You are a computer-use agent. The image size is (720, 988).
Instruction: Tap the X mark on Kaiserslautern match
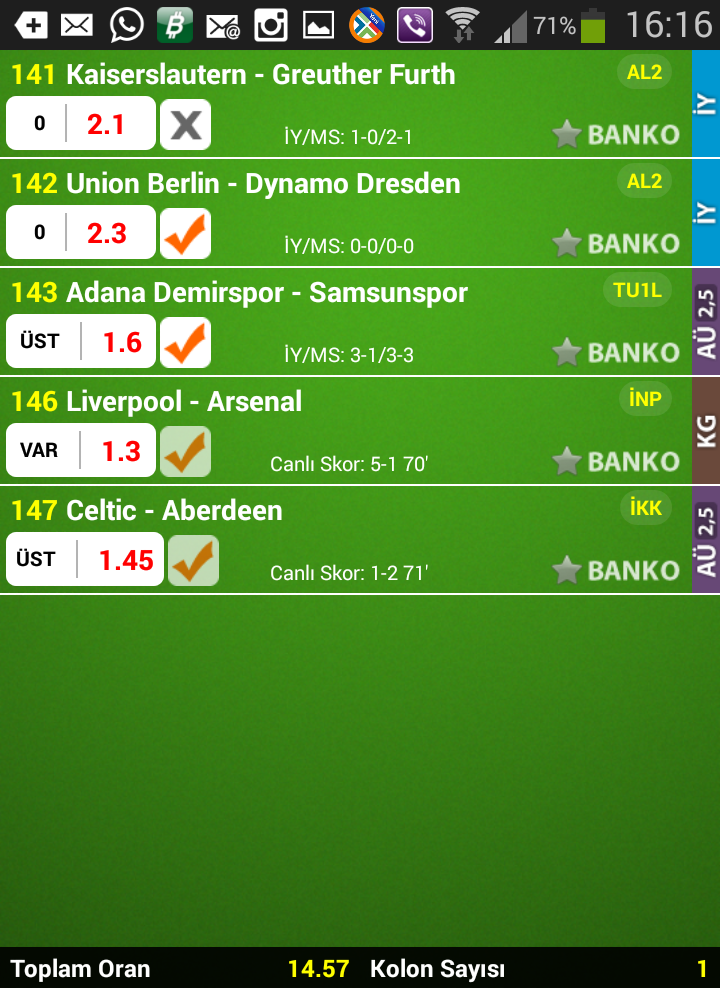click(x=185, y=124)
